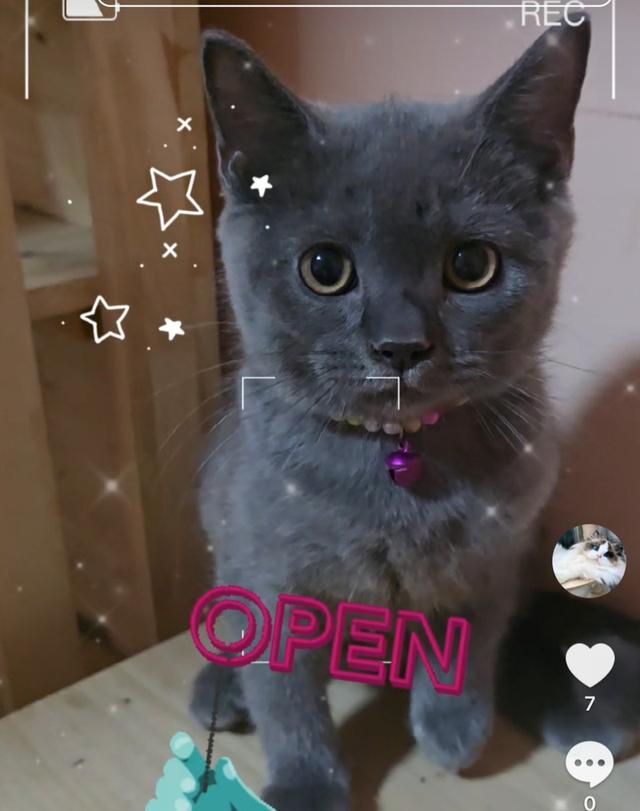640x811 pixels.
Task: Open the creator's cat profile picture
Action: point(589,561)
